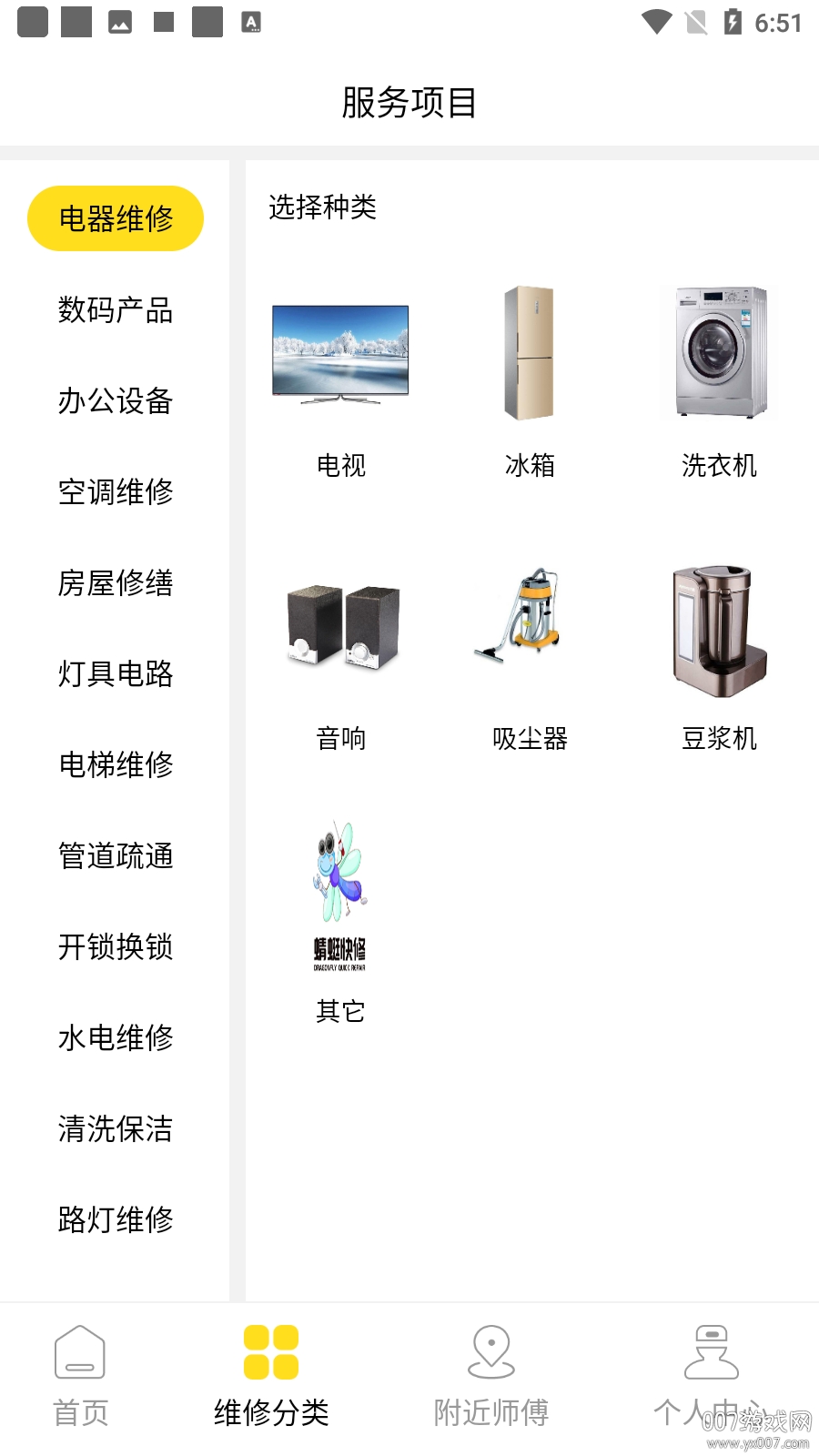Image resolution: width=819 pixels, height=1456 pixels.
Task: Choose 音响 repair service
Action: (x=340, y=655)
